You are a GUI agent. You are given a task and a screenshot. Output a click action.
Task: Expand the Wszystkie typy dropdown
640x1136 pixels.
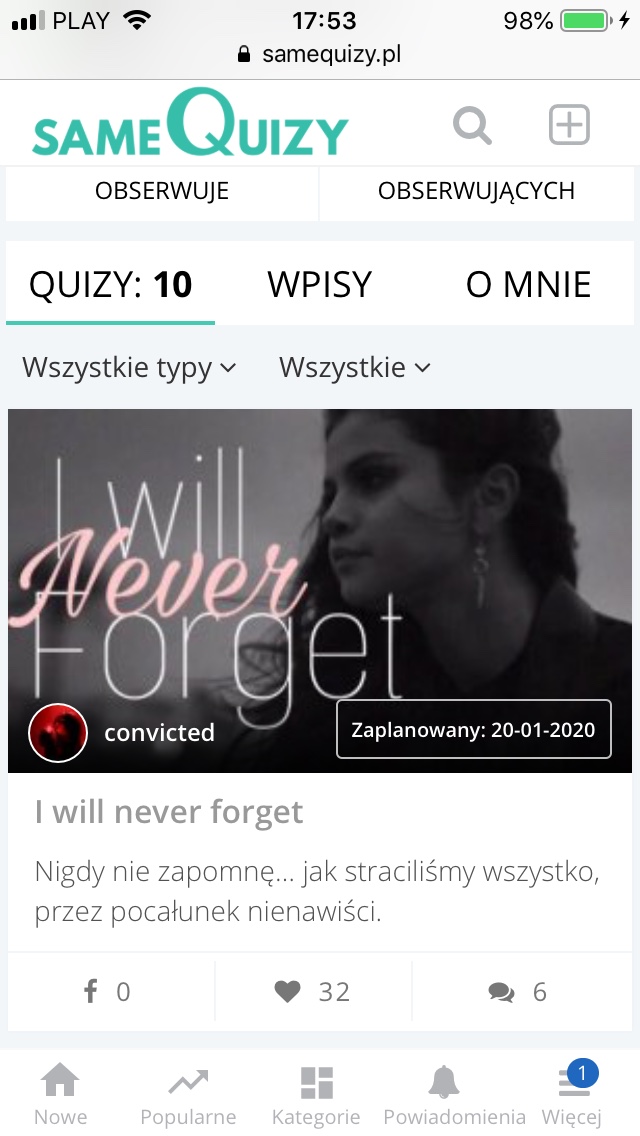pyautogui.click(x=129, y=368)
